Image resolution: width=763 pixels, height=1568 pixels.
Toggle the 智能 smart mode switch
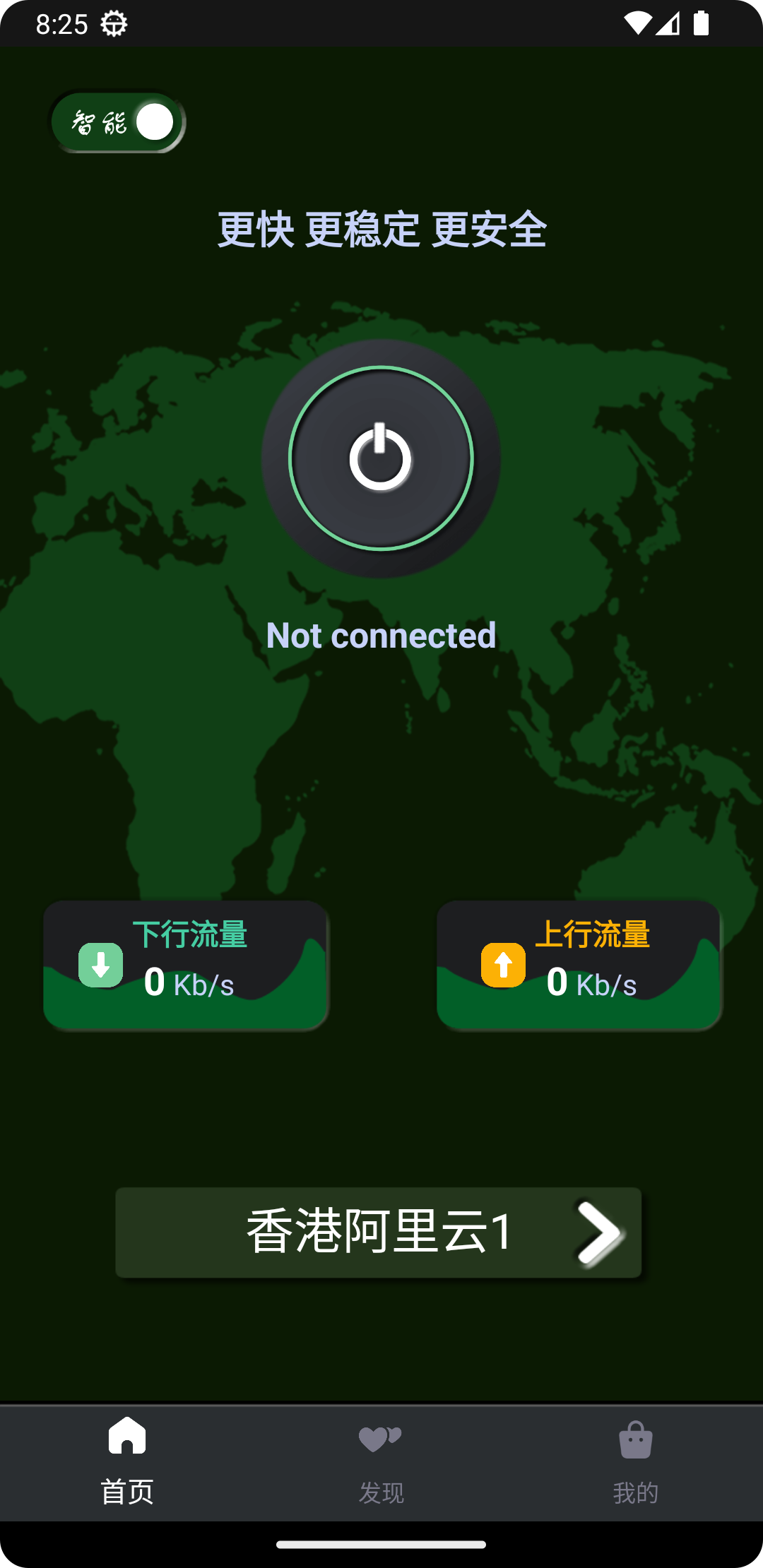coord(118,122)
